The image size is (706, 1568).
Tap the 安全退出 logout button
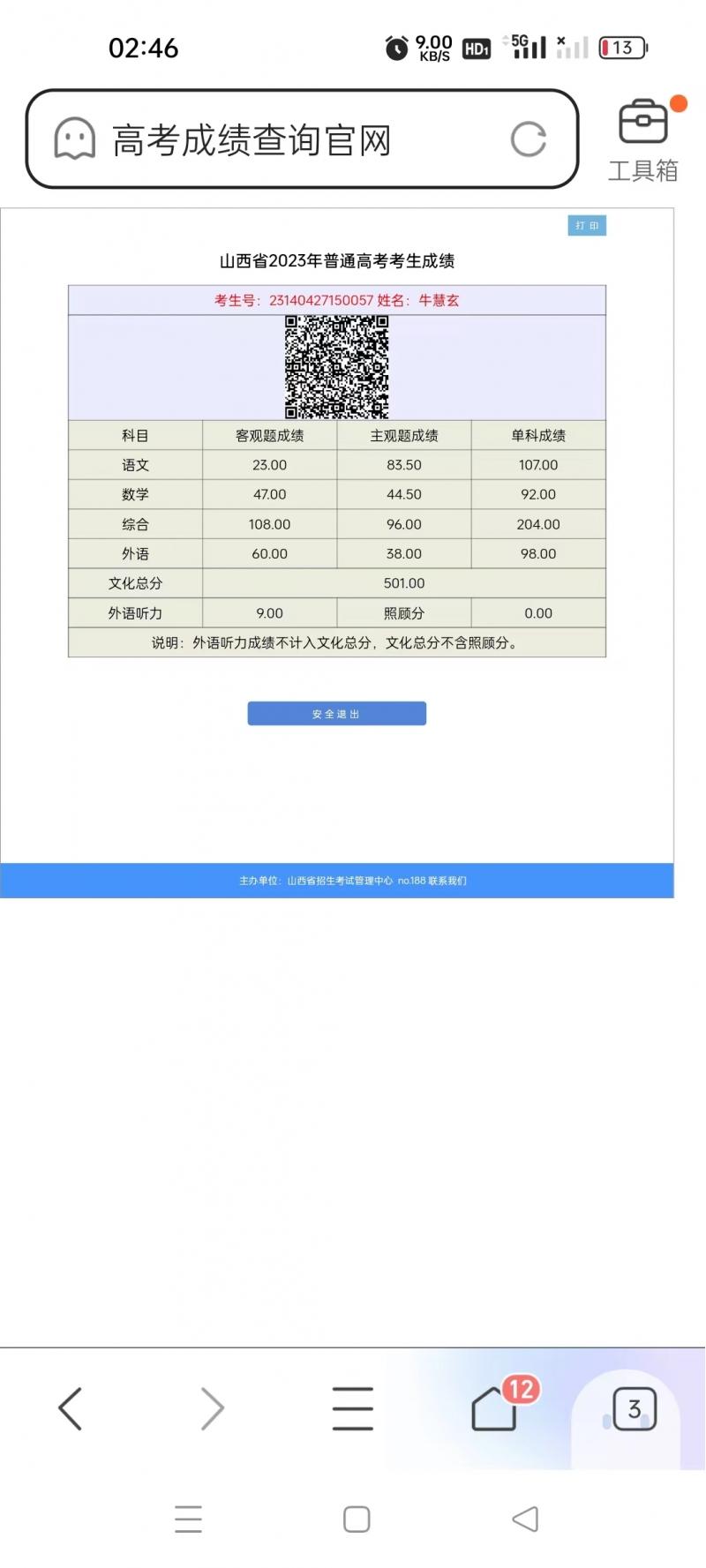coord(336,714)
